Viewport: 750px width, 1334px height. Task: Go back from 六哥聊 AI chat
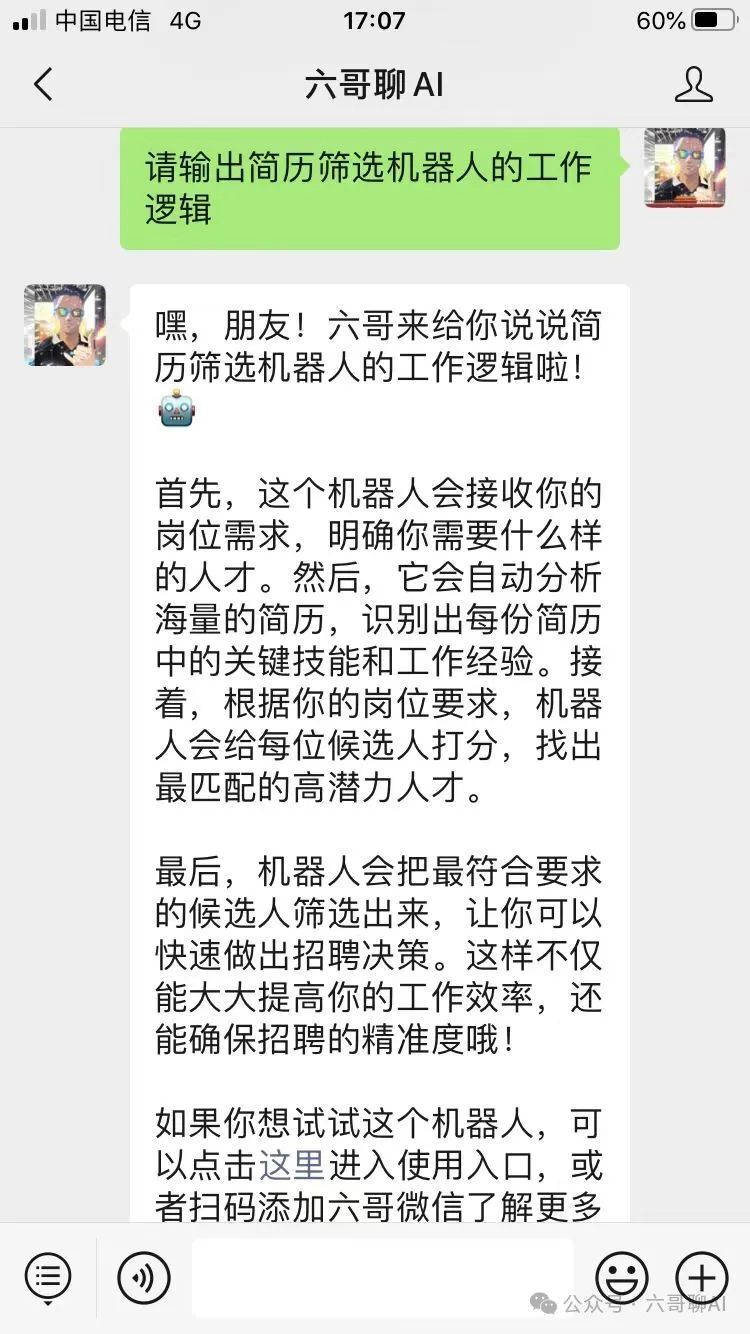(x=43, y=85)
